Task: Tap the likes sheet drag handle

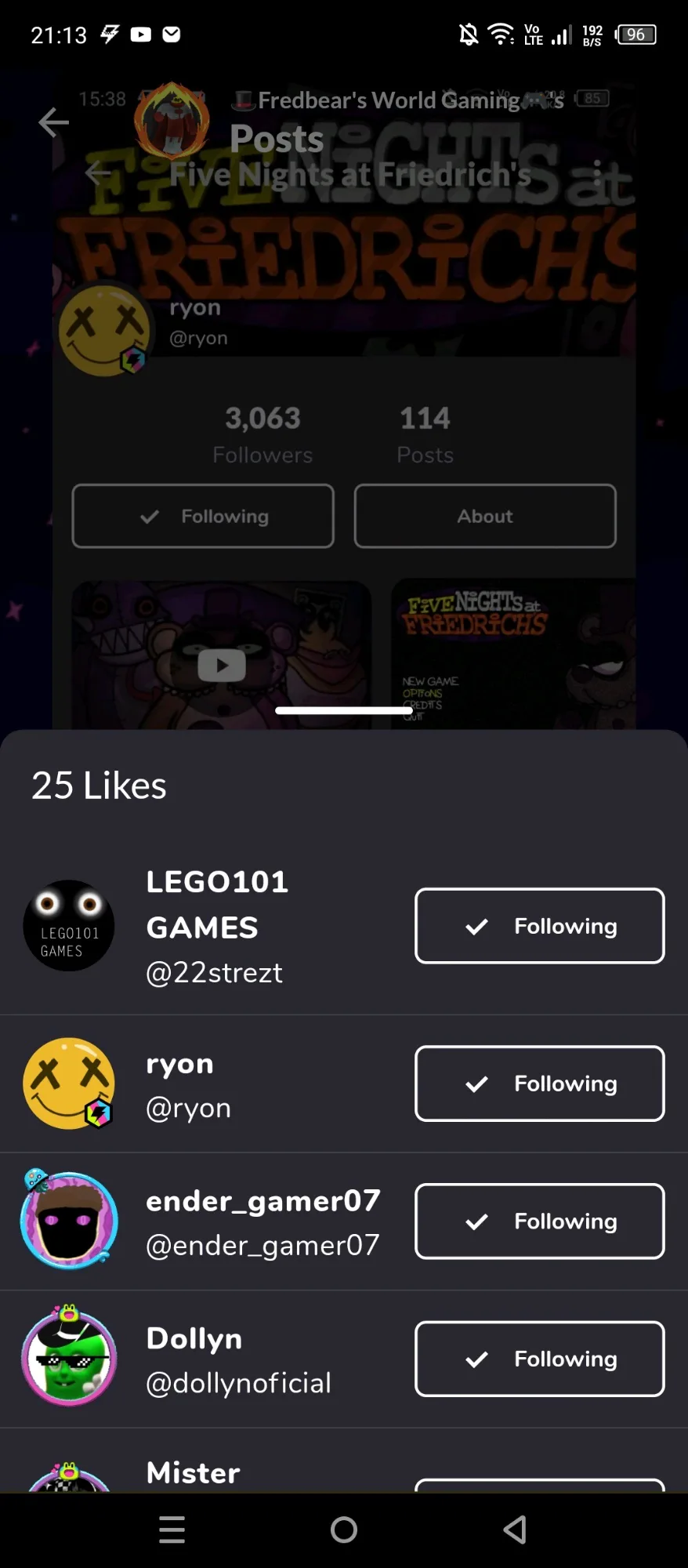Action: 344,710
